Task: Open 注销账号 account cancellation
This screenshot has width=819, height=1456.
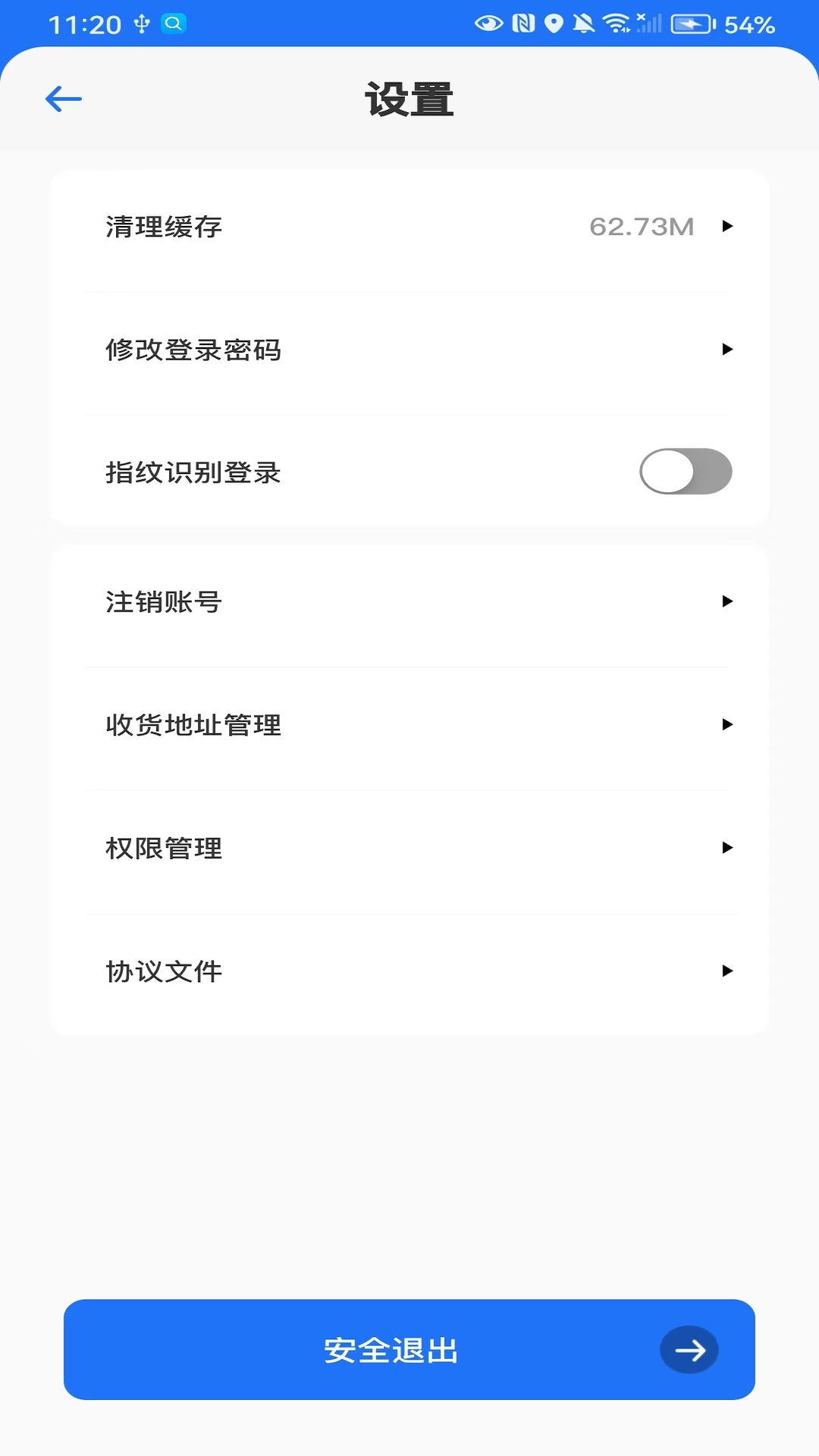Action: 409,602
